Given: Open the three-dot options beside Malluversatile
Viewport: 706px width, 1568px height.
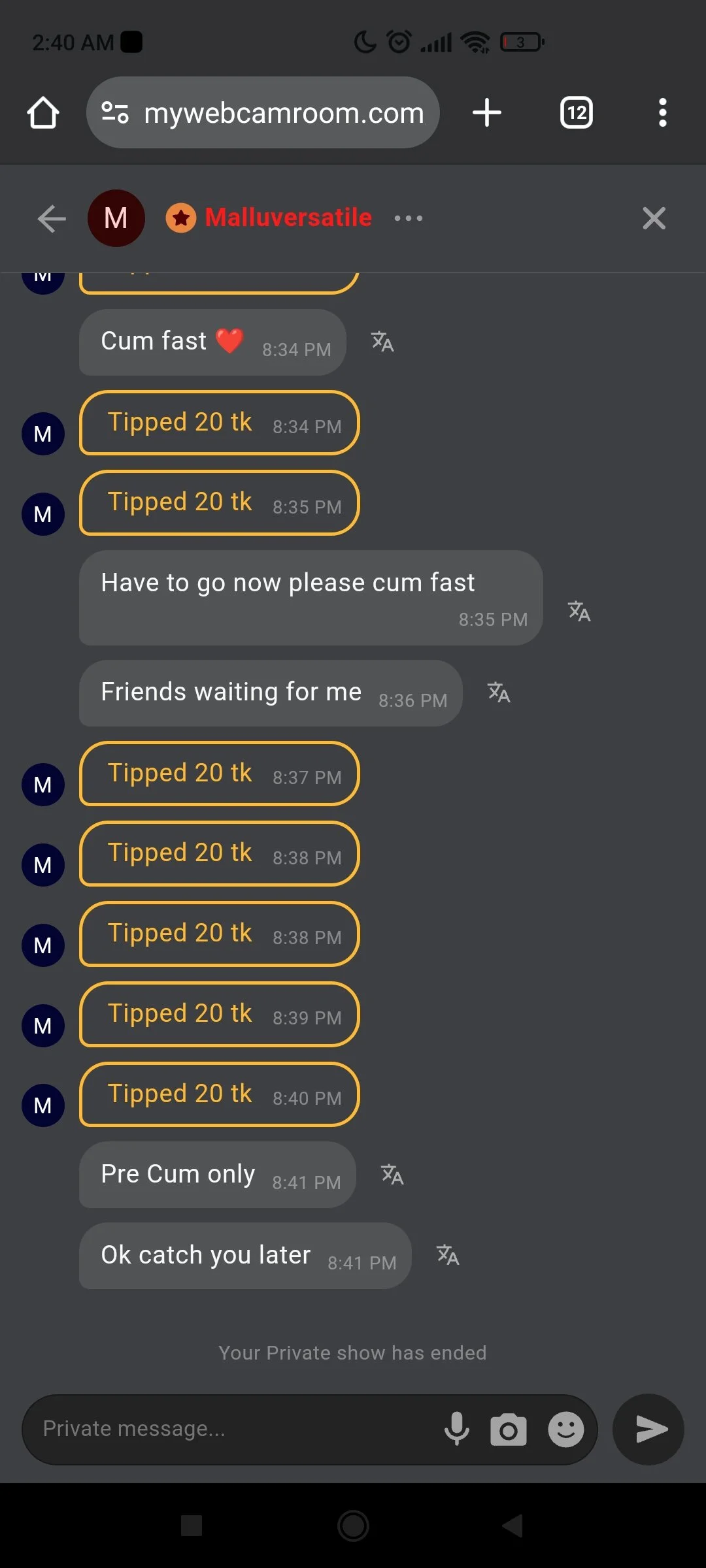Looking at the screenshot, I should click(x=409, y=218).
